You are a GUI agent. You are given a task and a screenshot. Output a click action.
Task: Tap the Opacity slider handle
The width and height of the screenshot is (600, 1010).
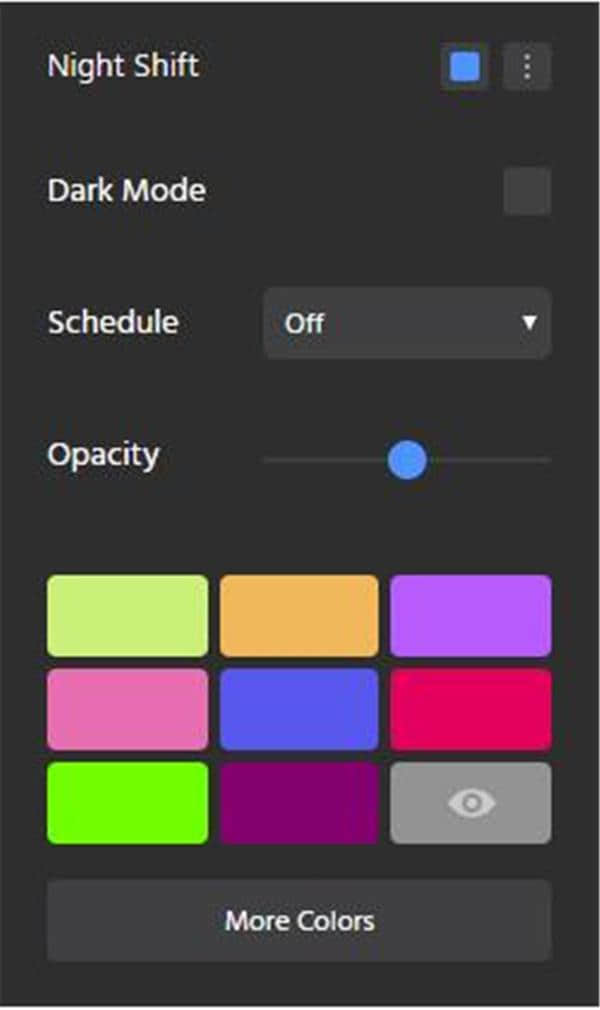407,460
